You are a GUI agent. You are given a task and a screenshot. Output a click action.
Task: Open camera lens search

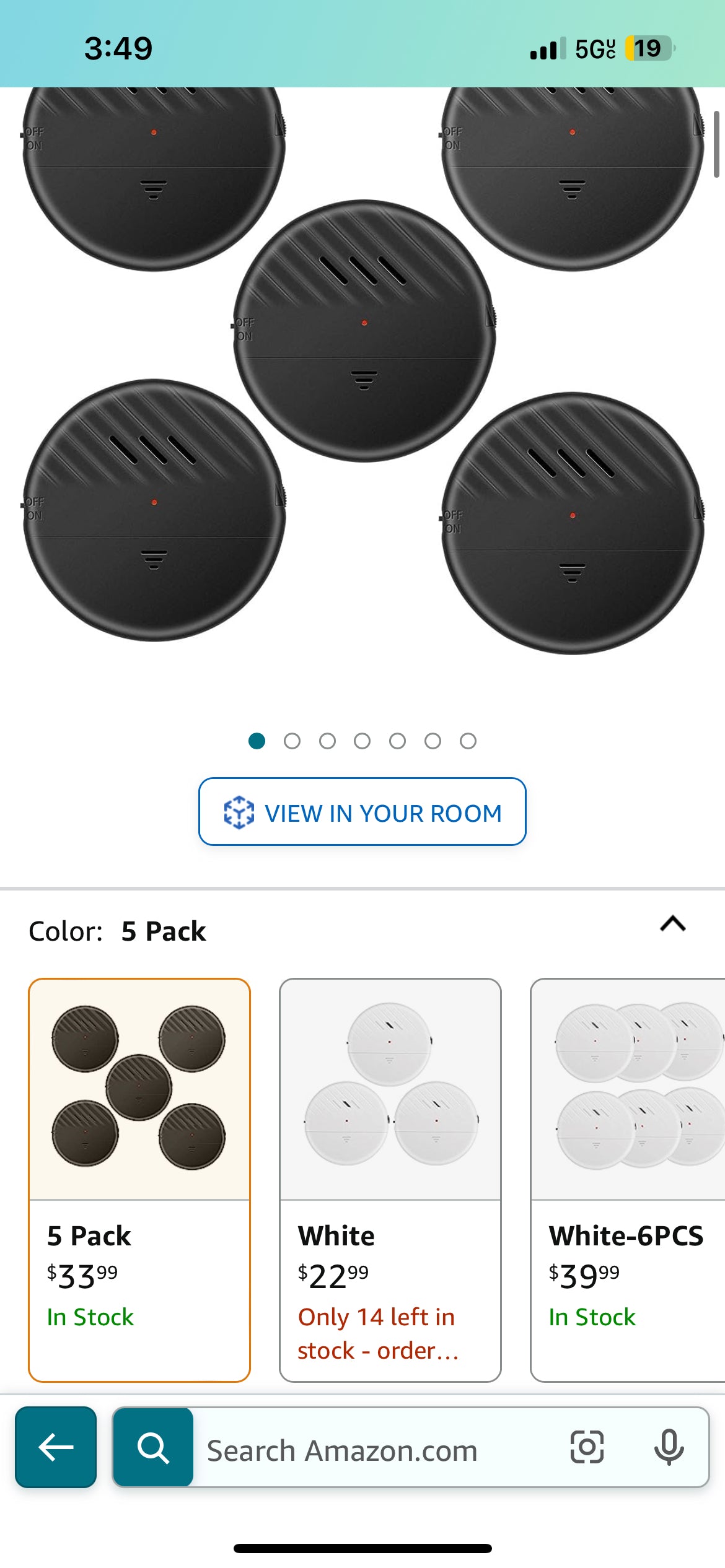(x=586, y=1447)
